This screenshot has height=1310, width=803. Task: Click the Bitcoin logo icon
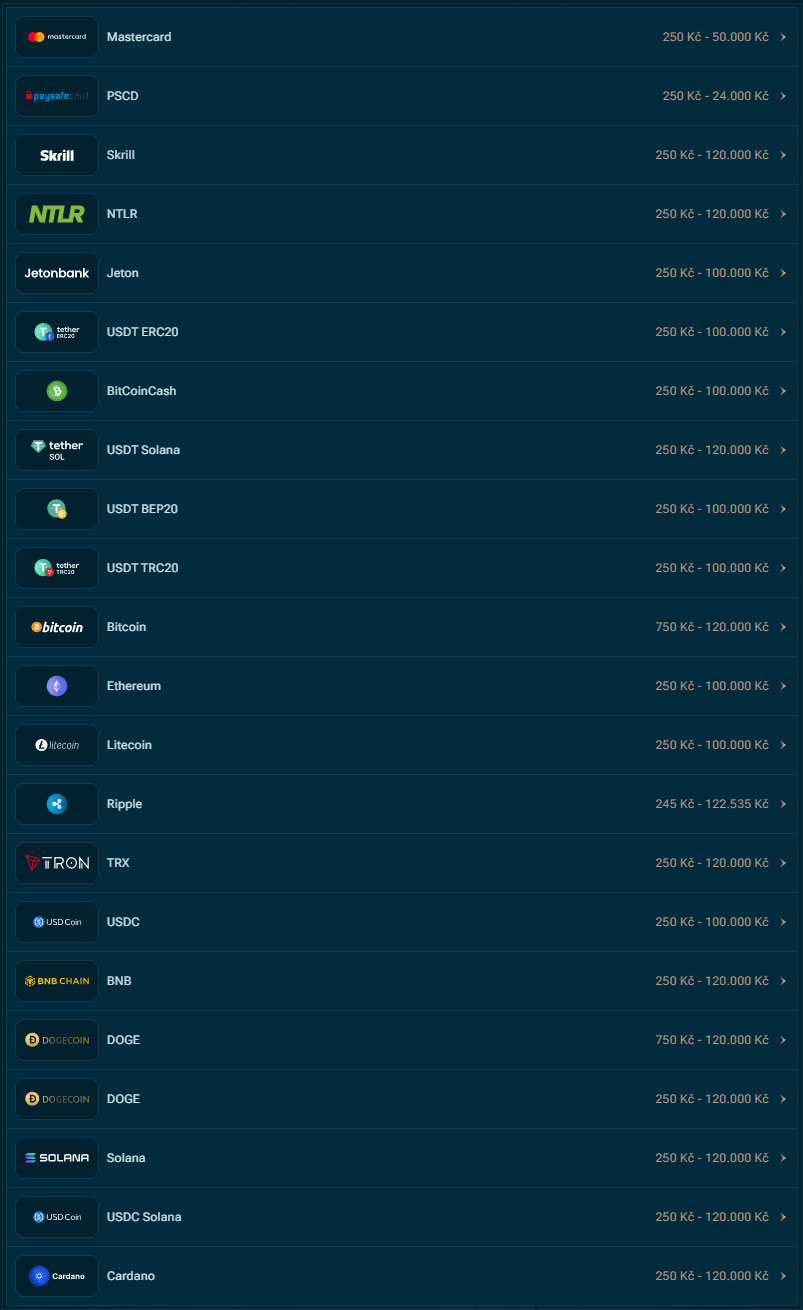[56, 626]
